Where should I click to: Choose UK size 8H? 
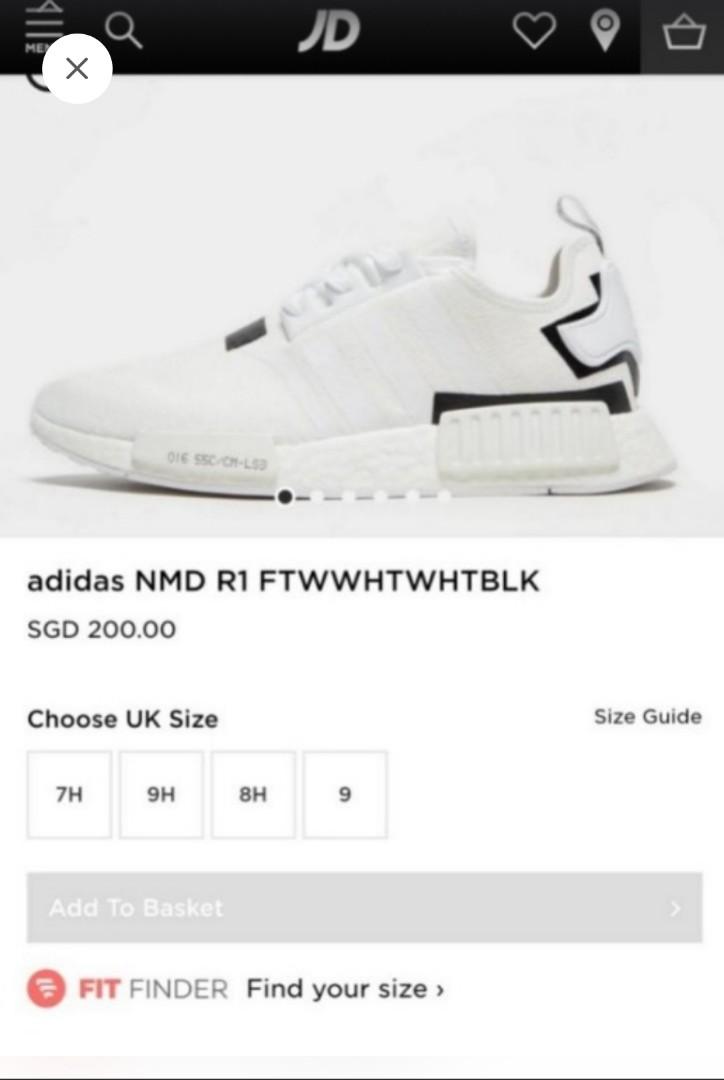pos(253,795)
